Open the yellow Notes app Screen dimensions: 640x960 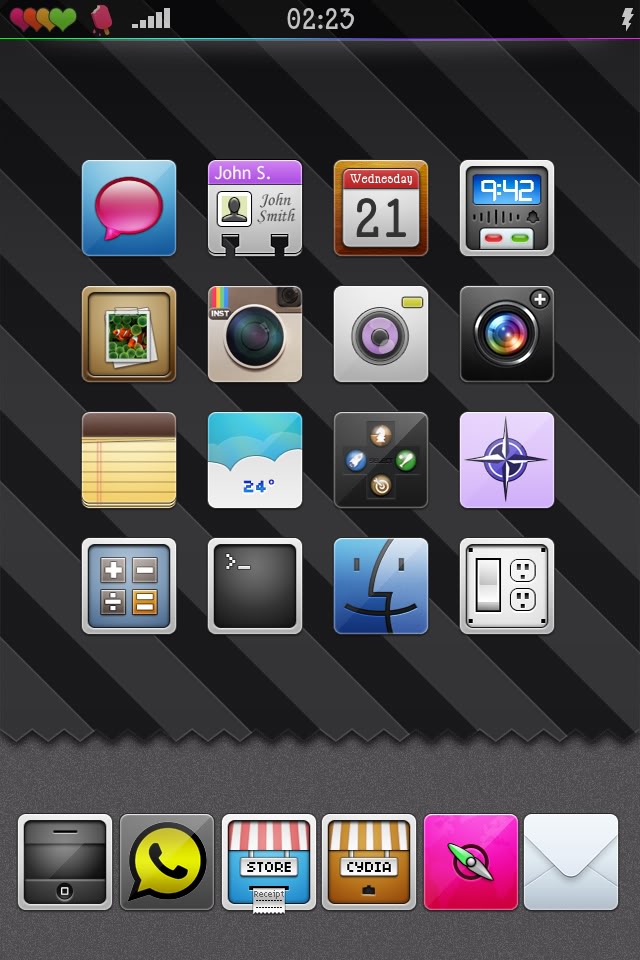tap(129, 460)
